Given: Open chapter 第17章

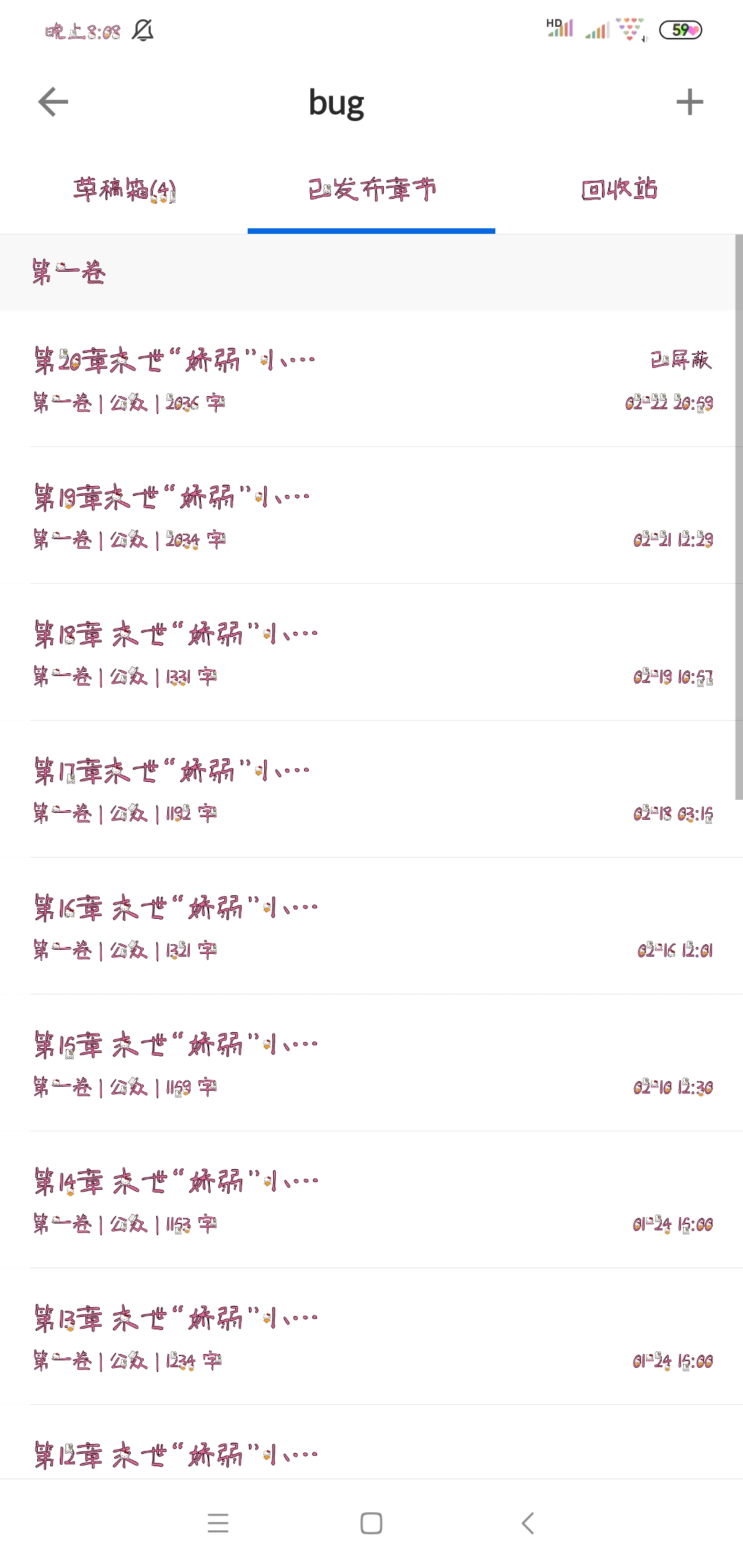Looking at the screenshot, I should 371,790.
